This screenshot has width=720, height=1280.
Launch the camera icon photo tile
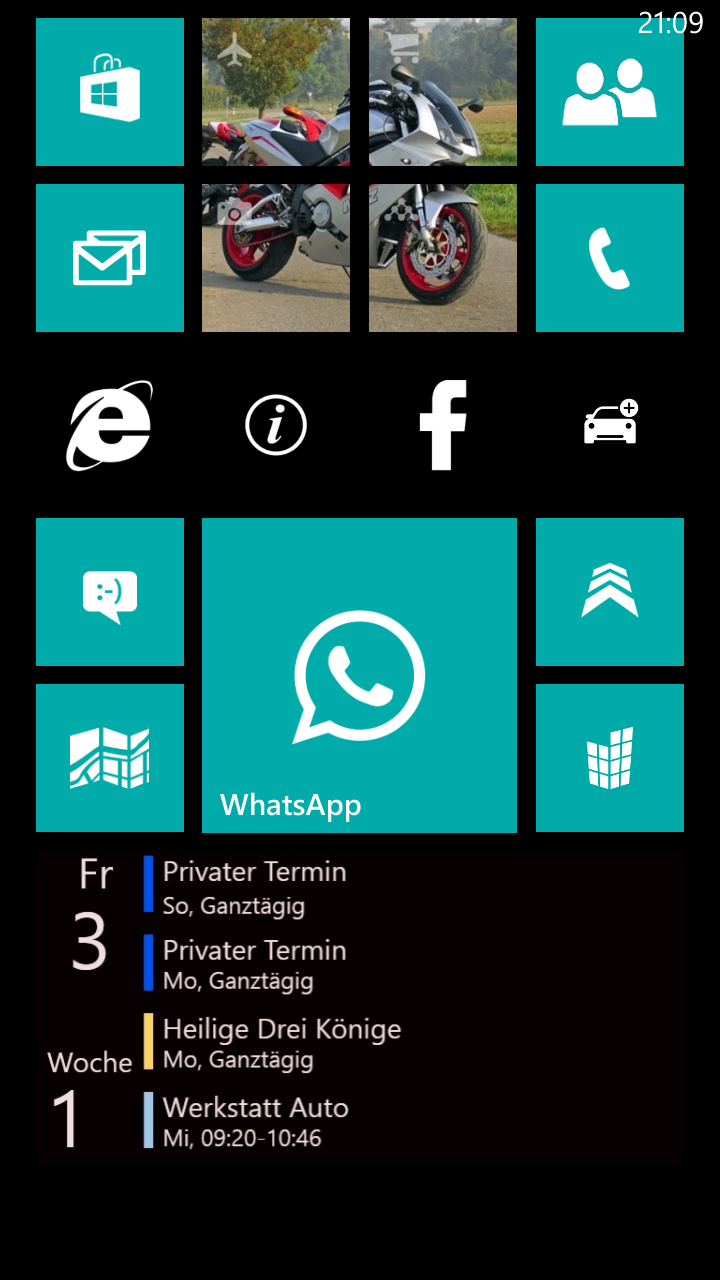coord(276,258)
